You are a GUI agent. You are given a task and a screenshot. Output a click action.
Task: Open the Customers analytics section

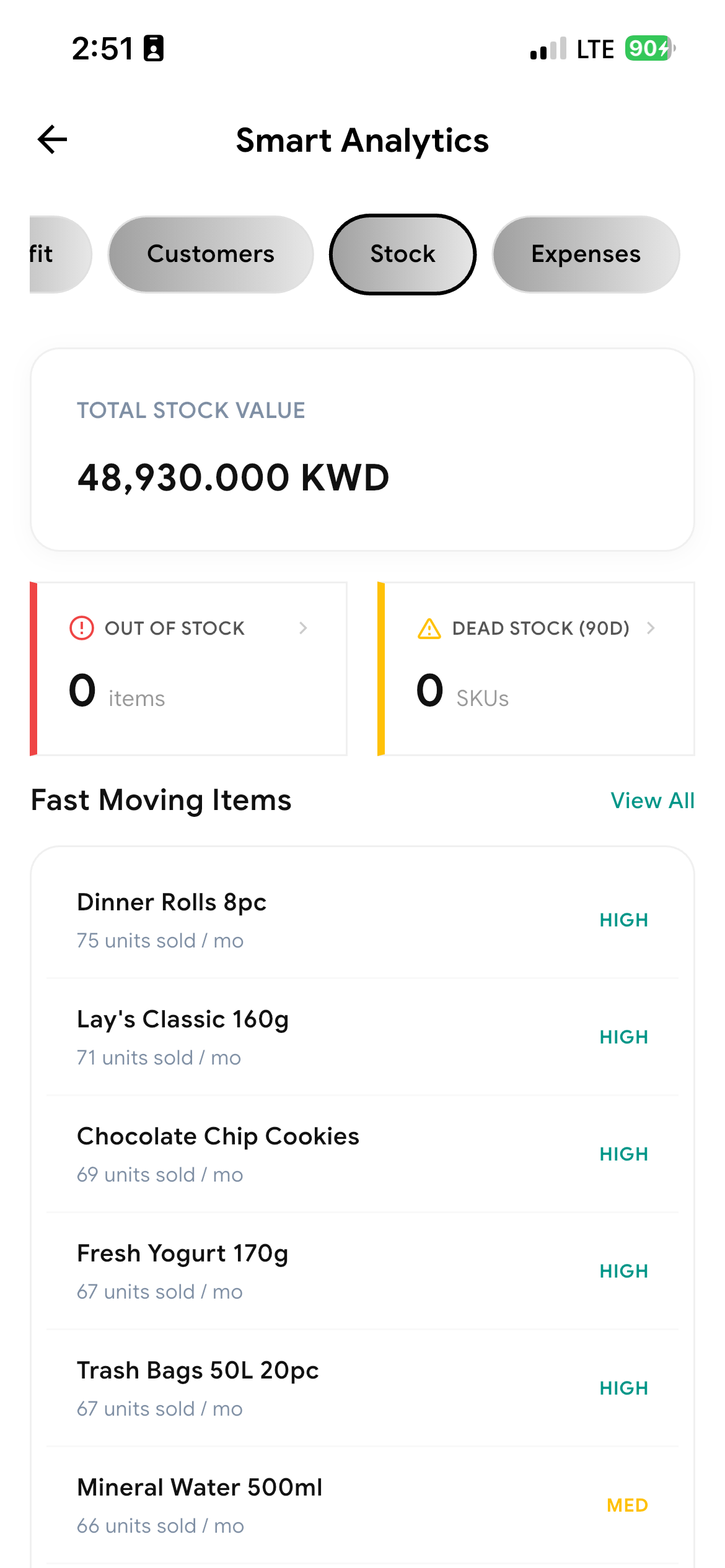211,254
